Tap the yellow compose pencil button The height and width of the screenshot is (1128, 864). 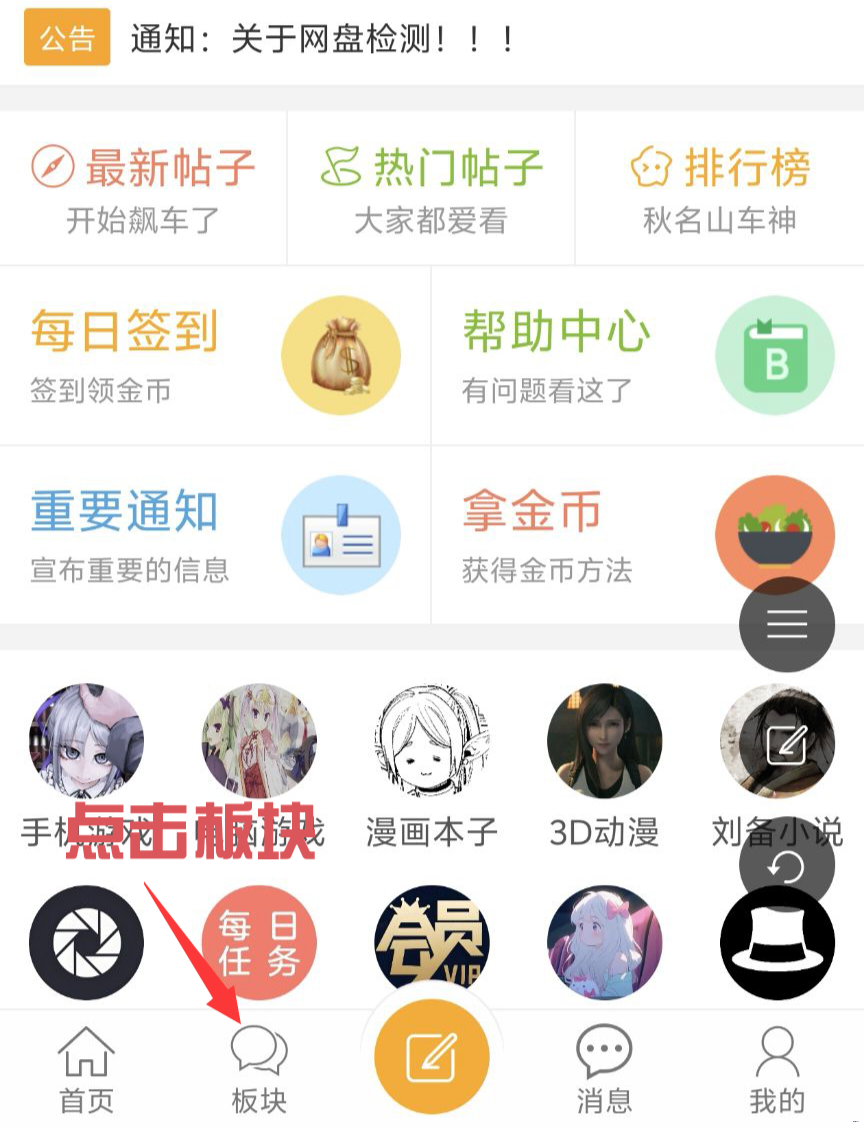pos(430,1055)
